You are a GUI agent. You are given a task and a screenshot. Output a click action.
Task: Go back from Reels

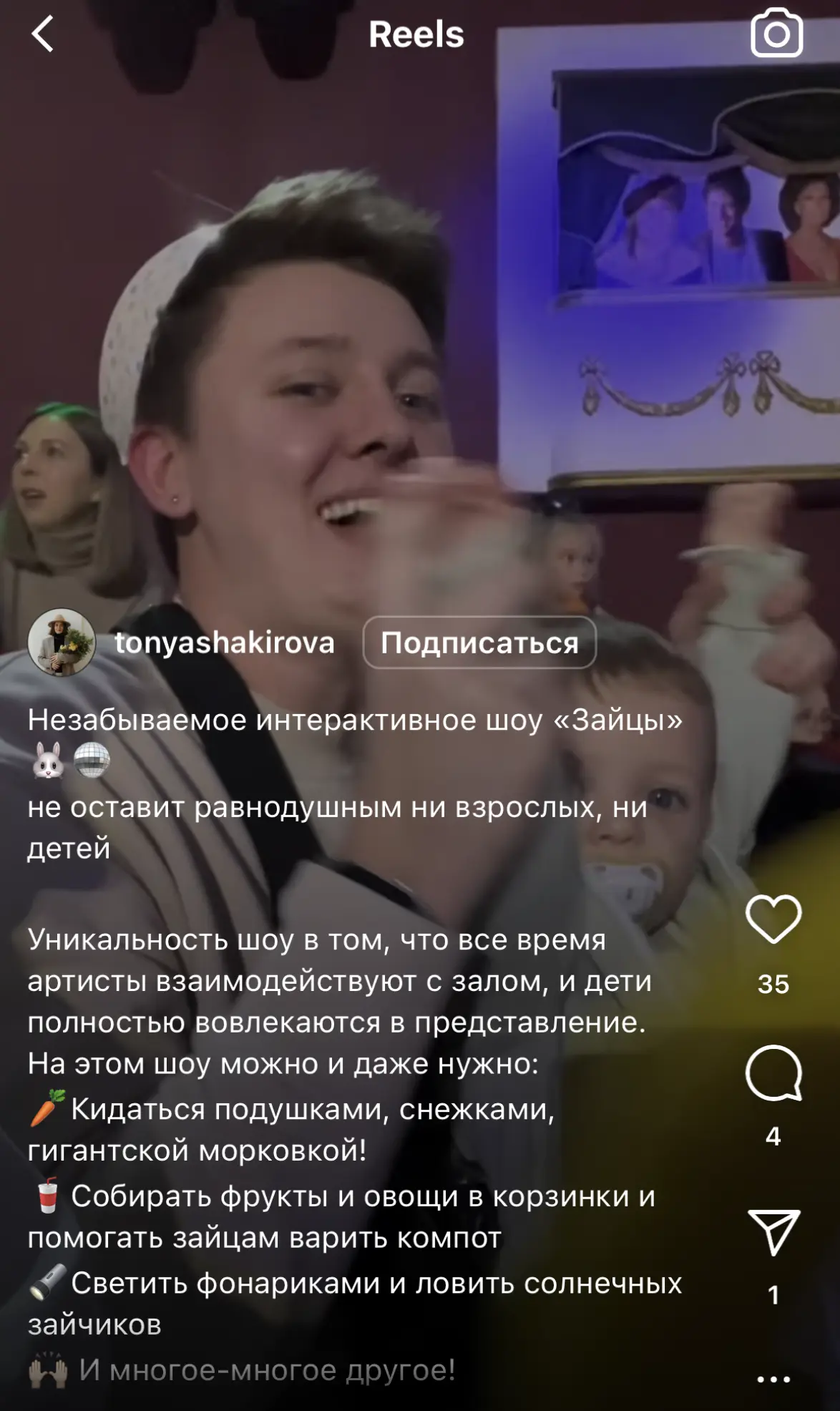[43, 34]
